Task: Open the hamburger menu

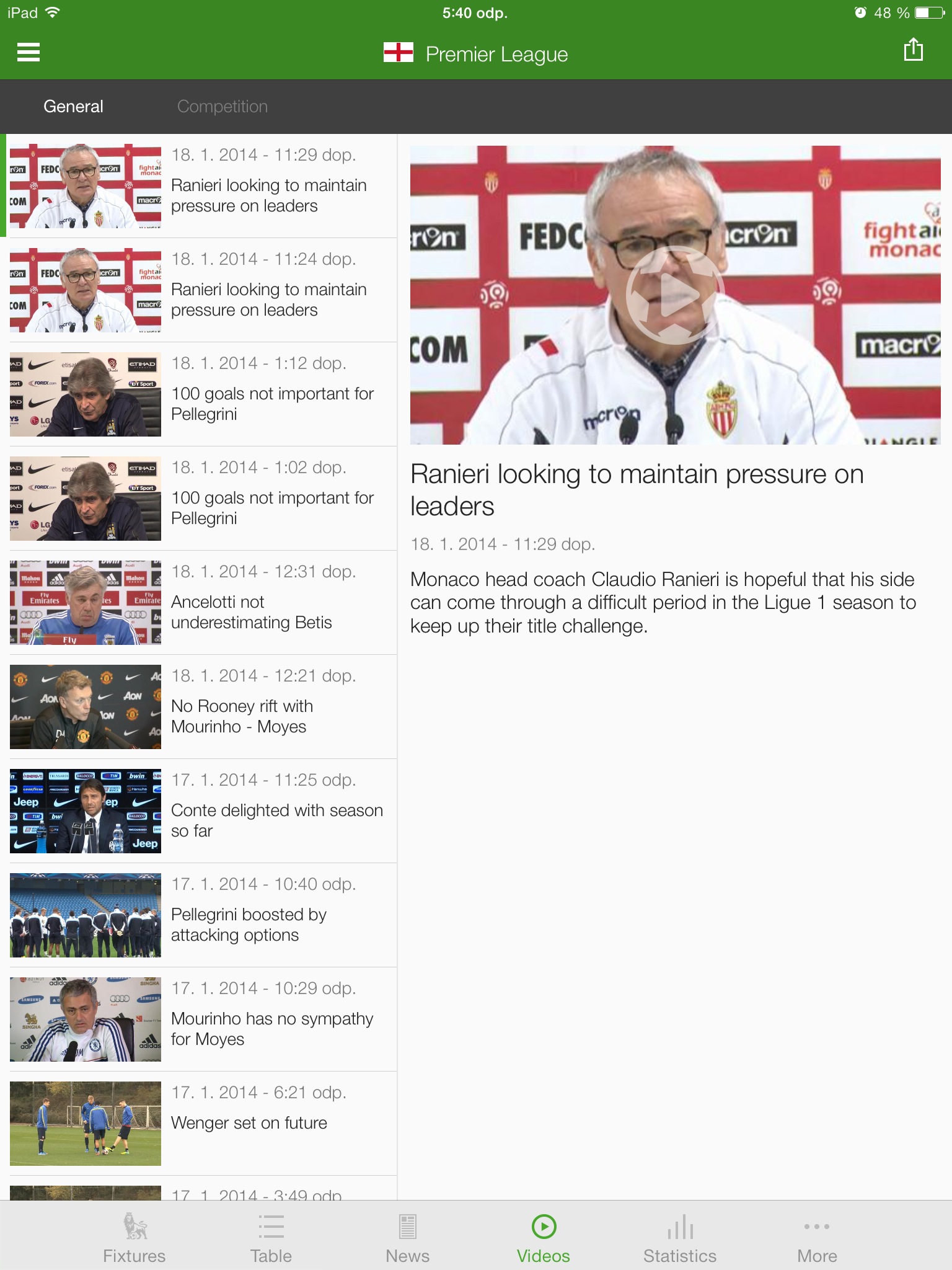Action: click(29, 53)
